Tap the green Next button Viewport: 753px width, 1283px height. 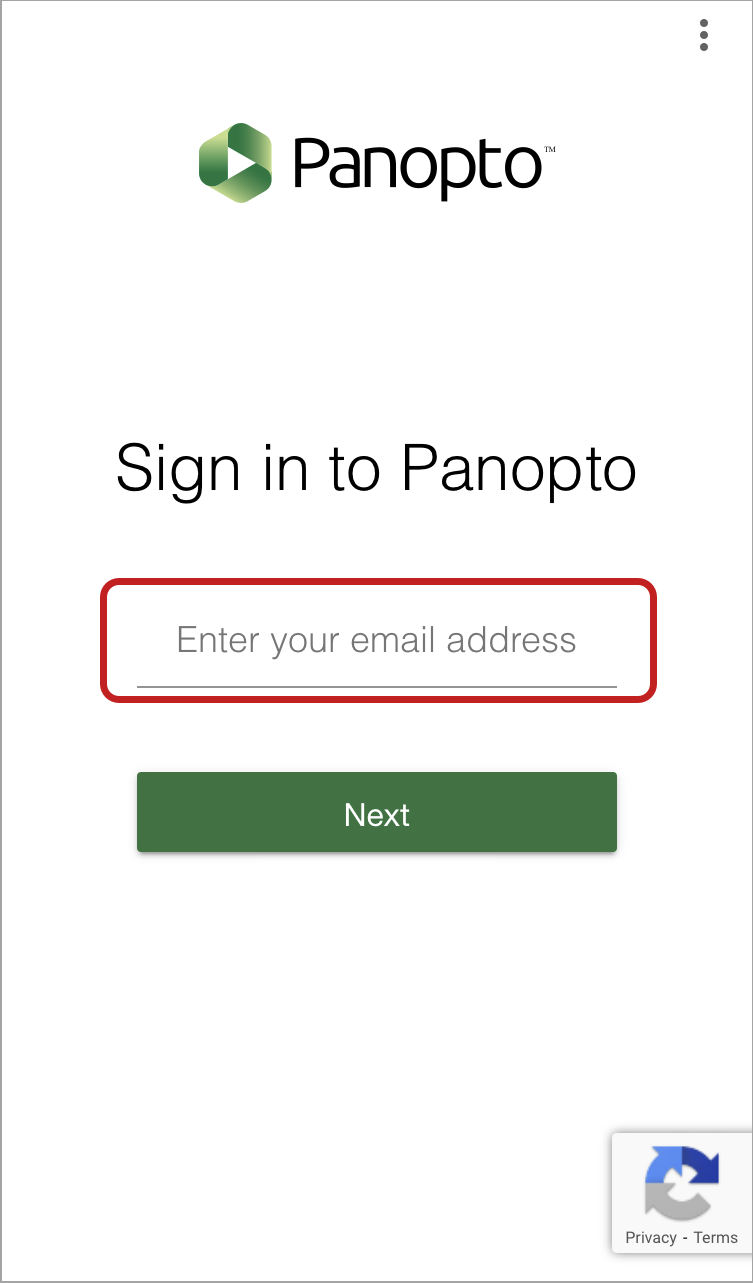[x=377, y=813]
